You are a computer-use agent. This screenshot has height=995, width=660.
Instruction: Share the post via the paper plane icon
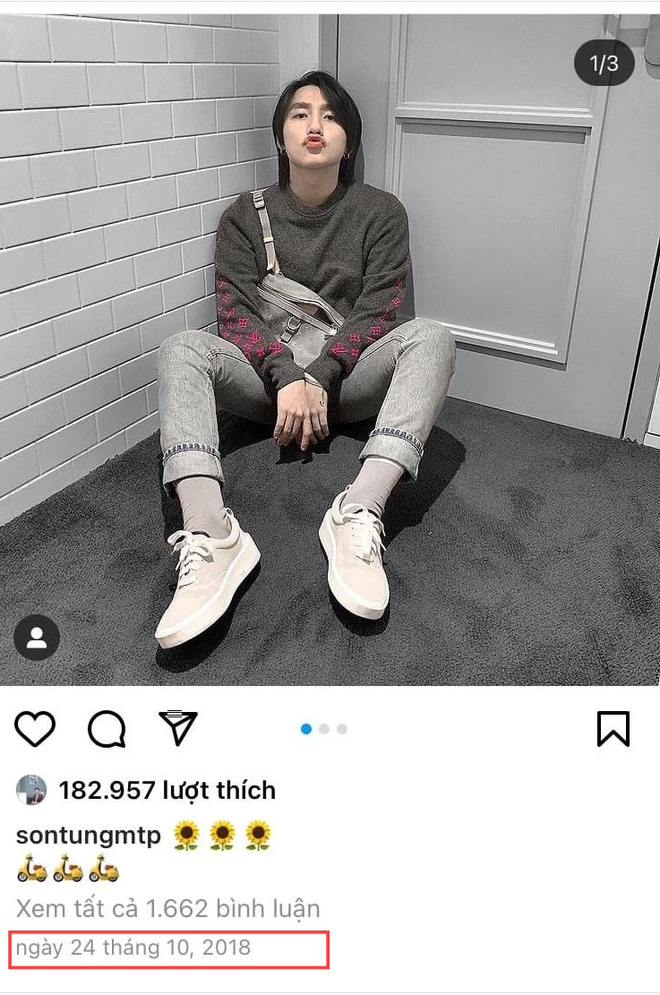[177, 729]
